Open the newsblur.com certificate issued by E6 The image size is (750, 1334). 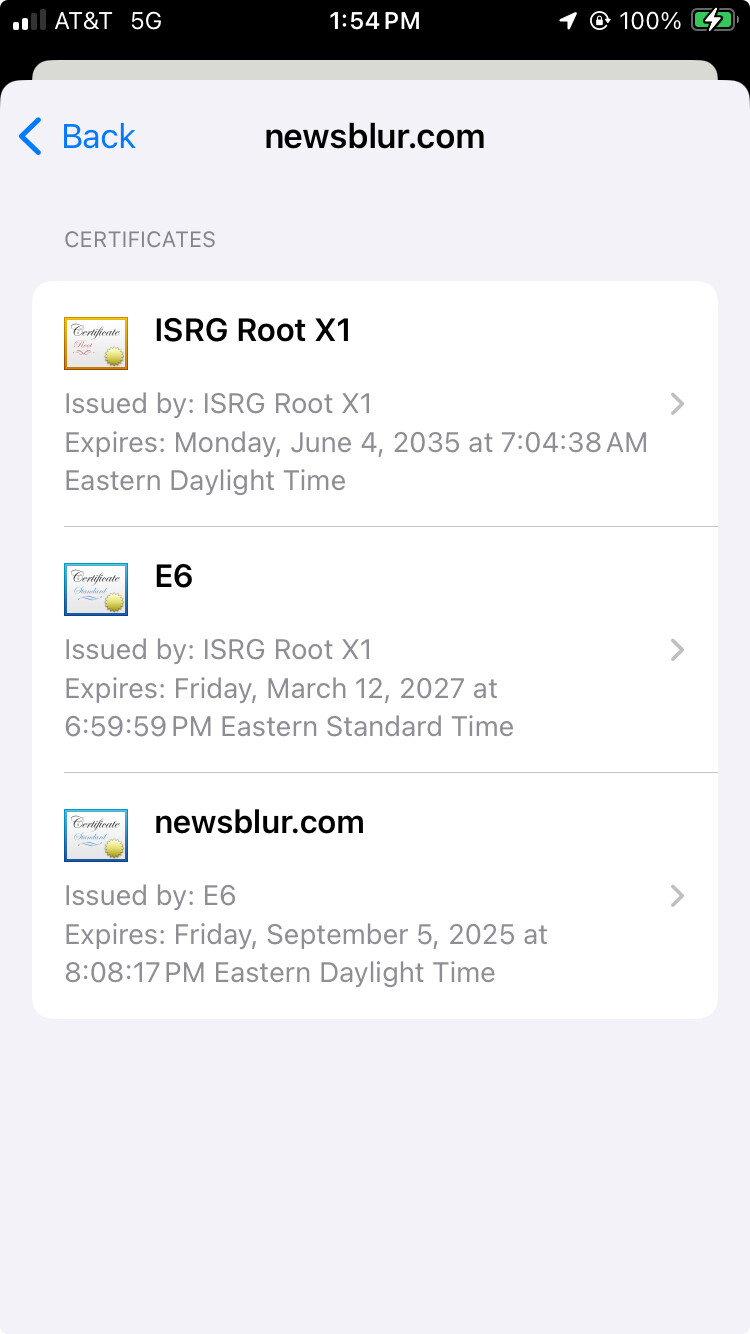pyautogui.click(x=375, y=896)
